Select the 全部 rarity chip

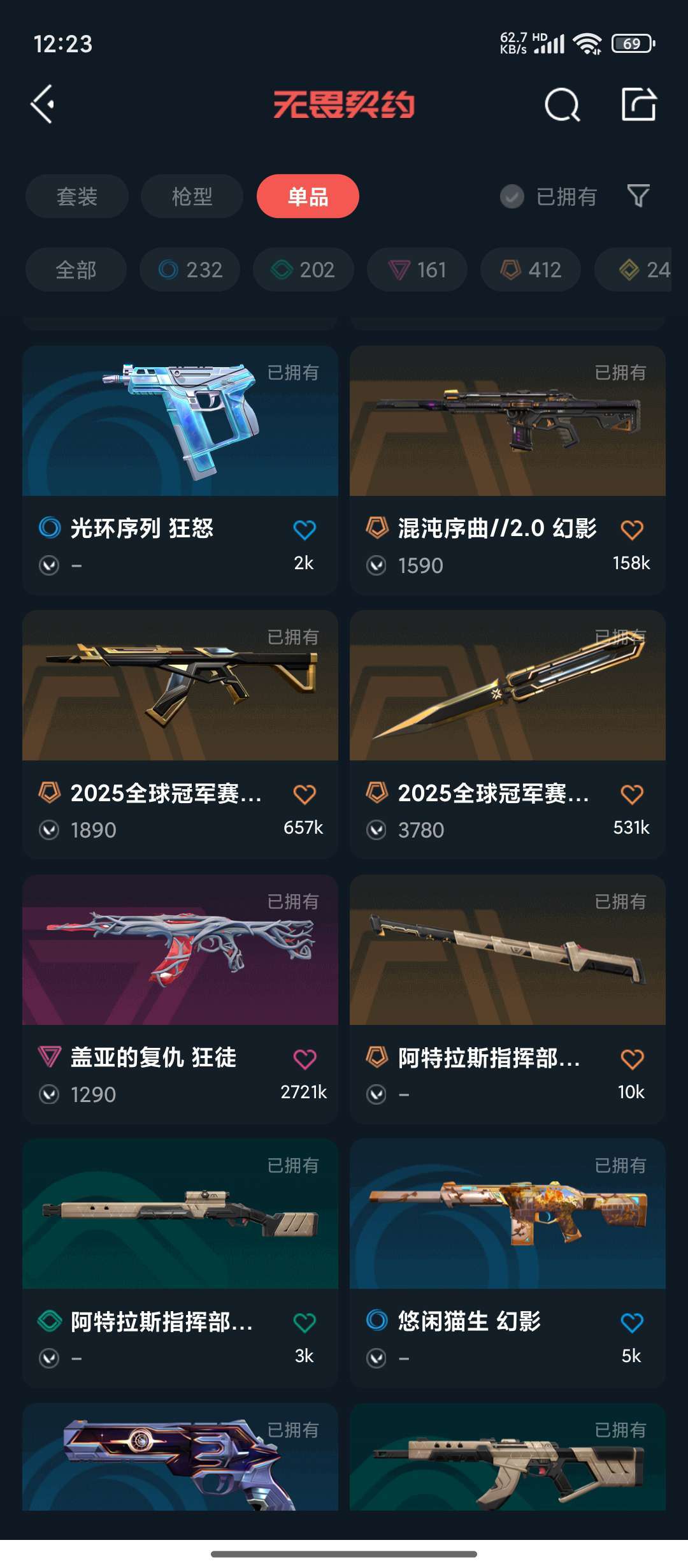[76, 270]
